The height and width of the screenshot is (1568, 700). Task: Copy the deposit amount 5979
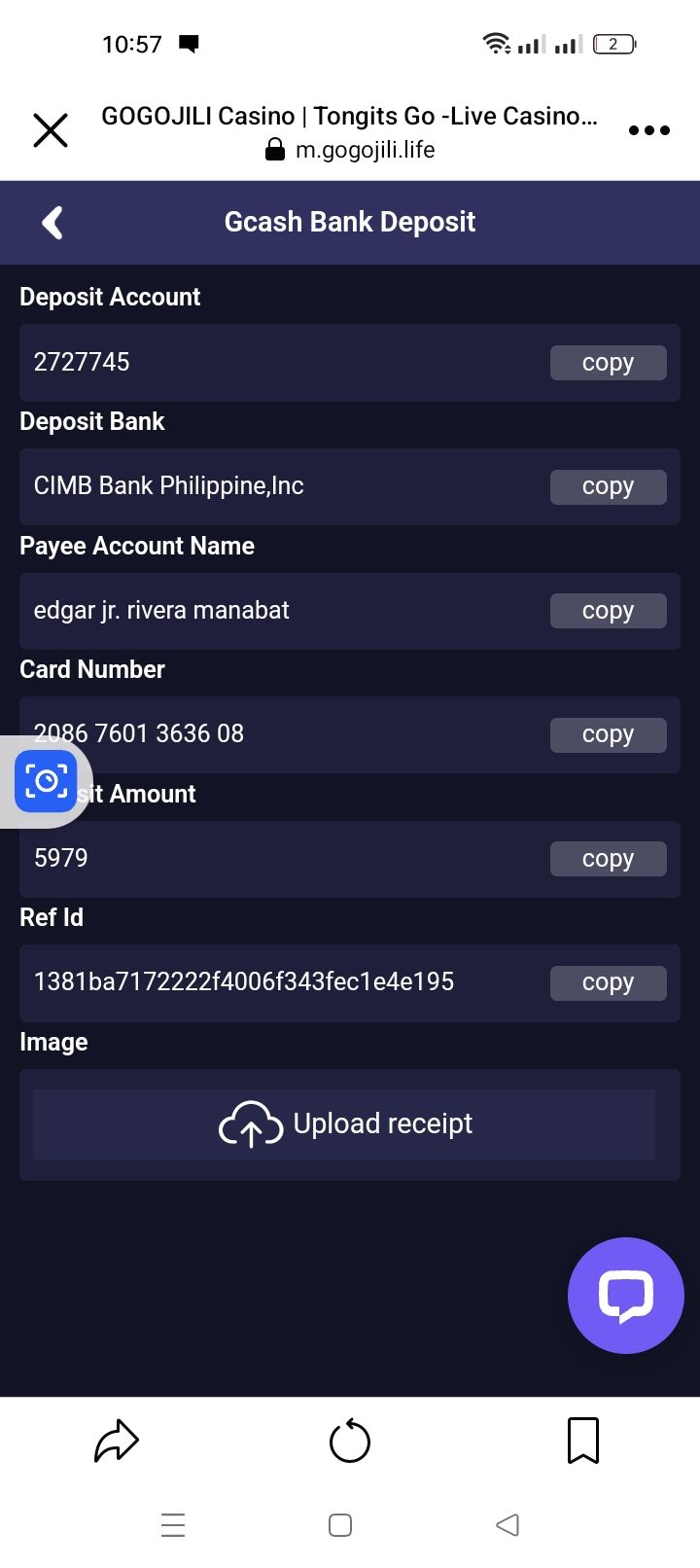click(608, 859)
